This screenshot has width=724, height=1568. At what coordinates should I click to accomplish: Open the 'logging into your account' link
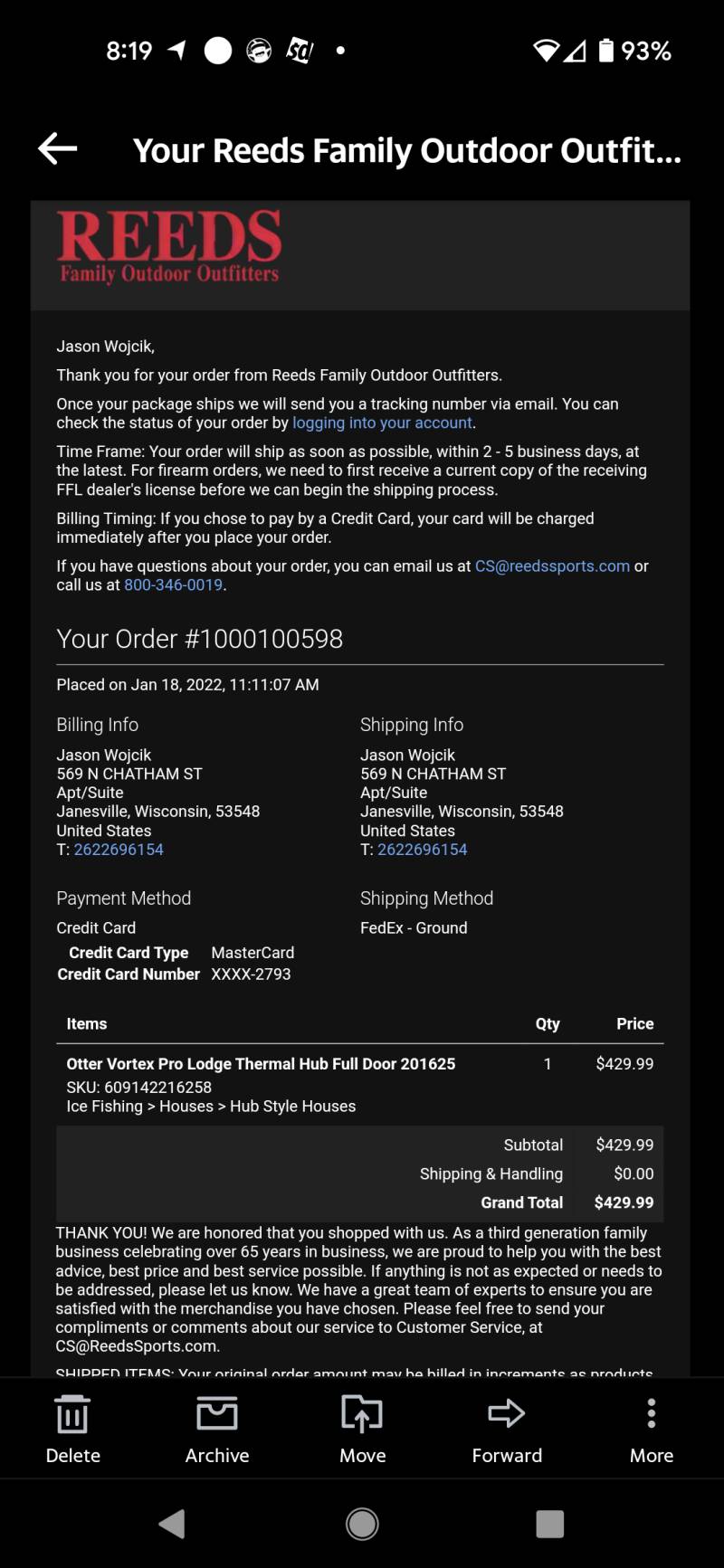pos(382,423)
